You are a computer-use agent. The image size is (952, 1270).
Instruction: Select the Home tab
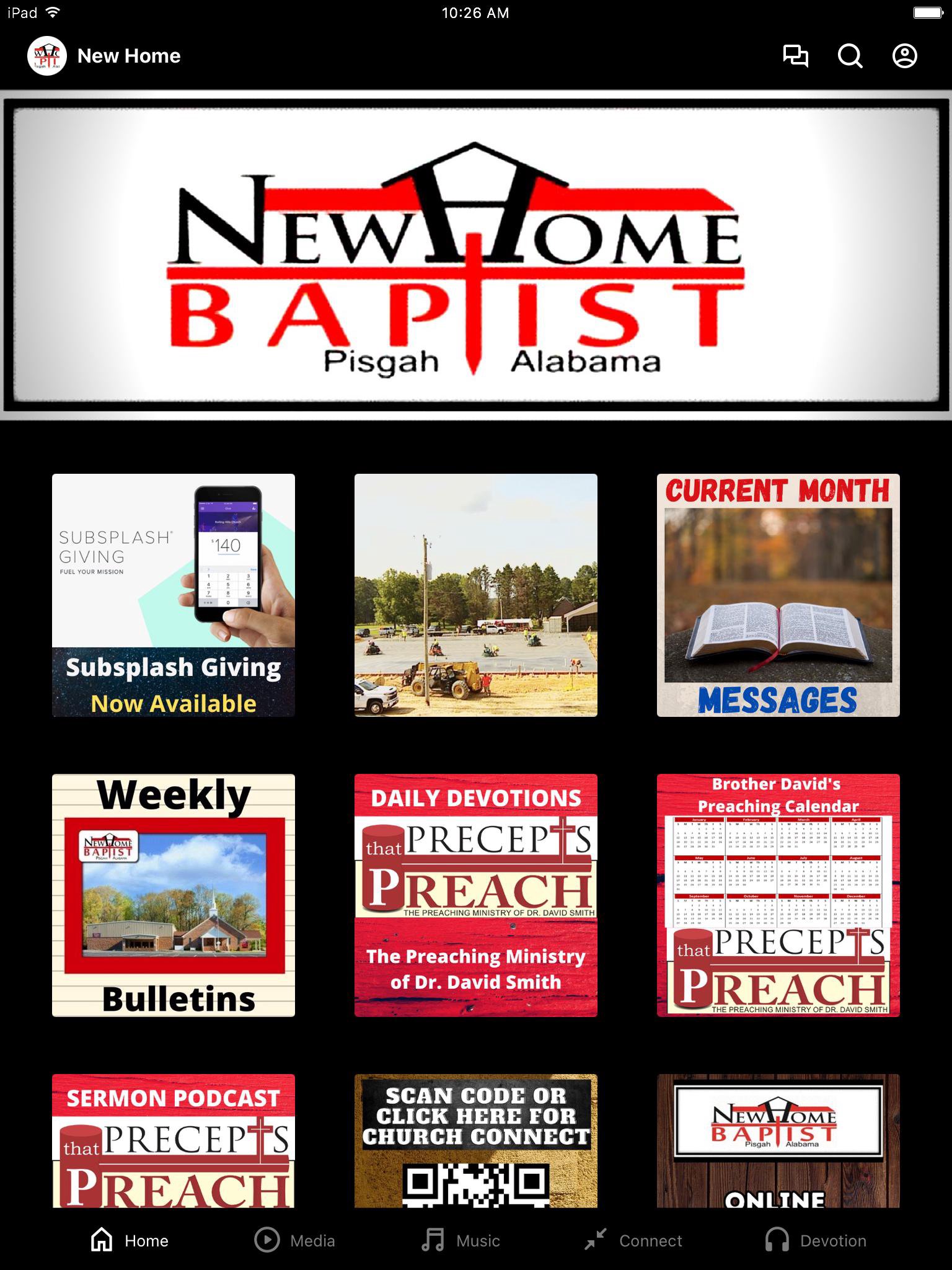[x=130, y=1240]
